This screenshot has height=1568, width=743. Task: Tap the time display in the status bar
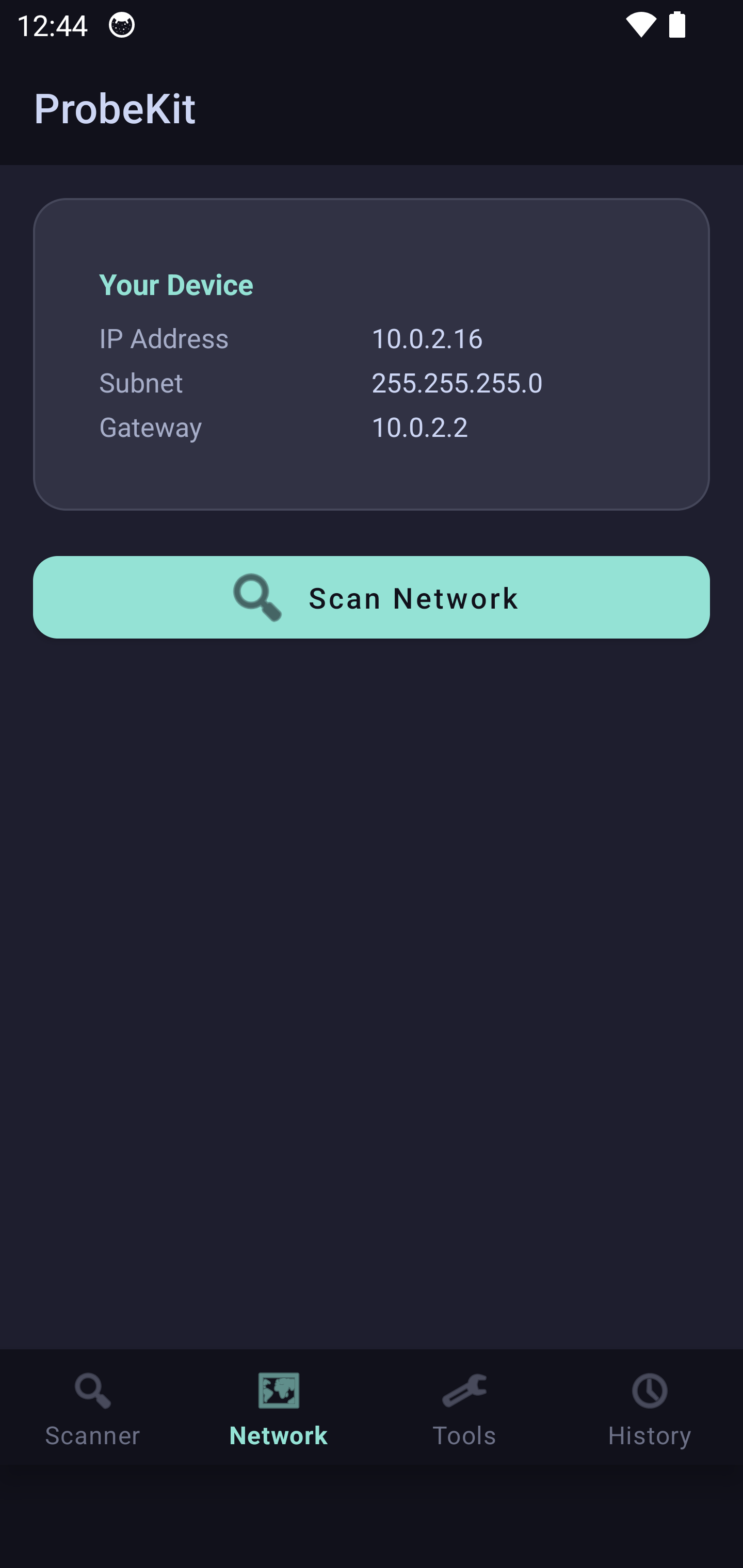click(x=53, y=25)
